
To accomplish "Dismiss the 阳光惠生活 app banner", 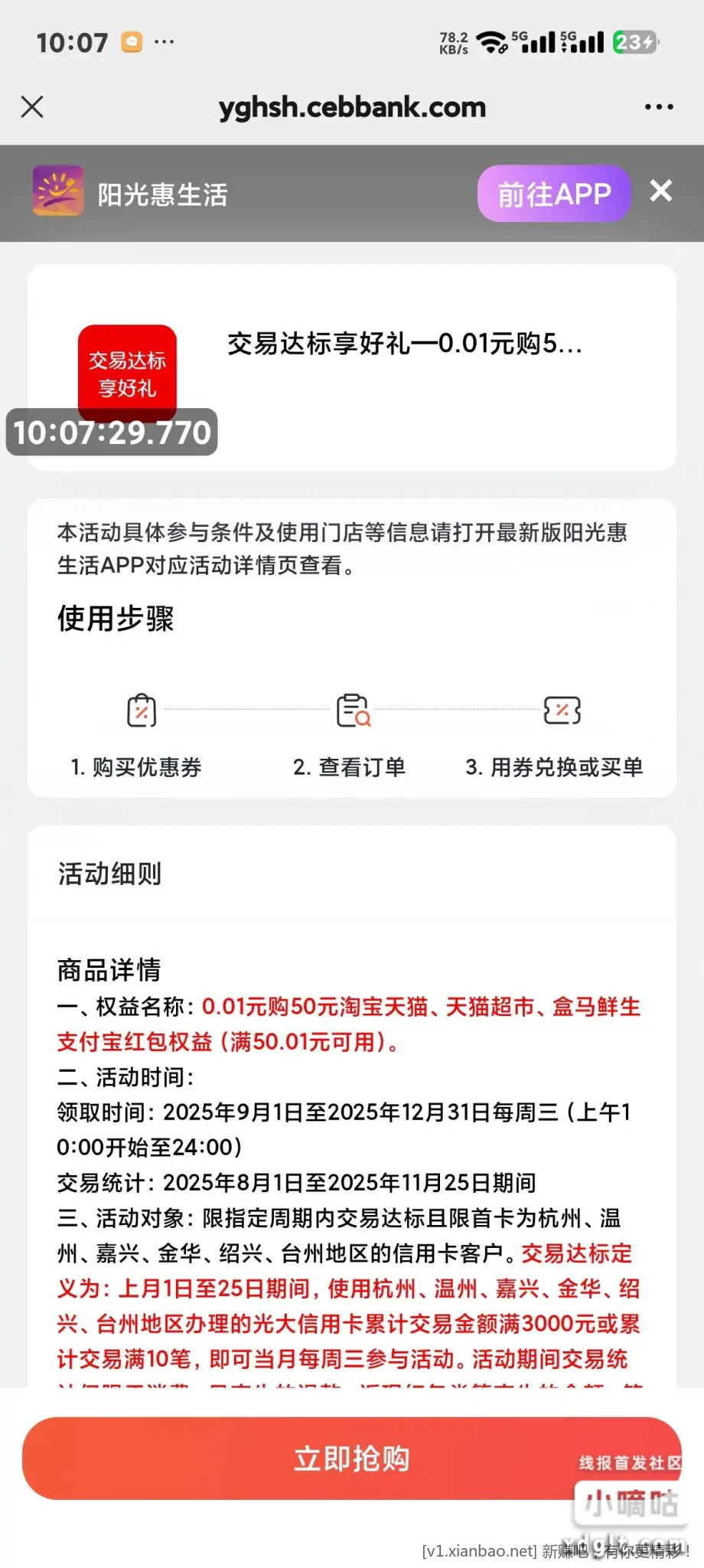I will coord(661,191).
